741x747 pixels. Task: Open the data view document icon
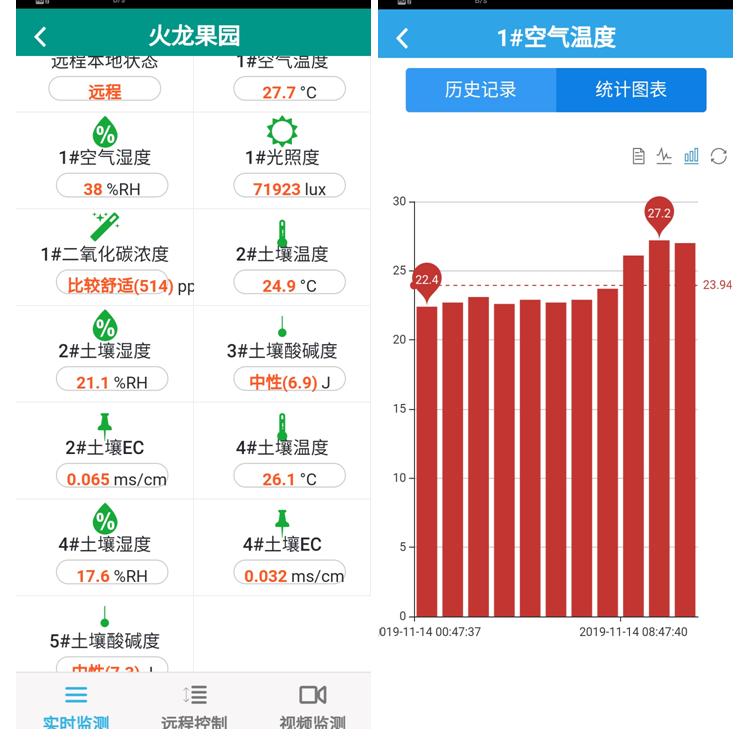638,156
